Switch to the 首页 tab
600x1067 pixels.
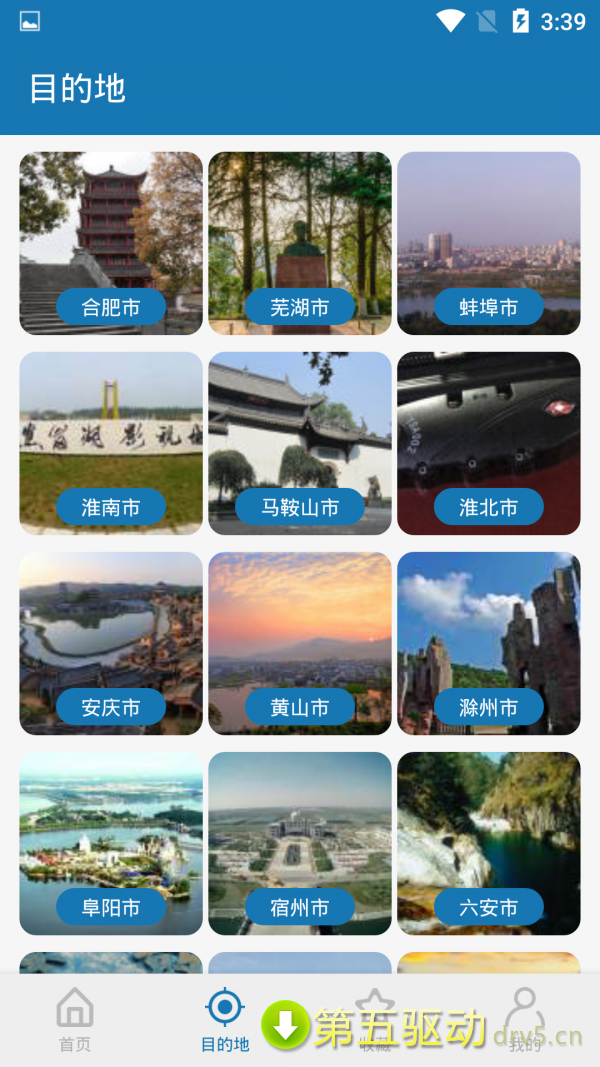[75, 1020]
